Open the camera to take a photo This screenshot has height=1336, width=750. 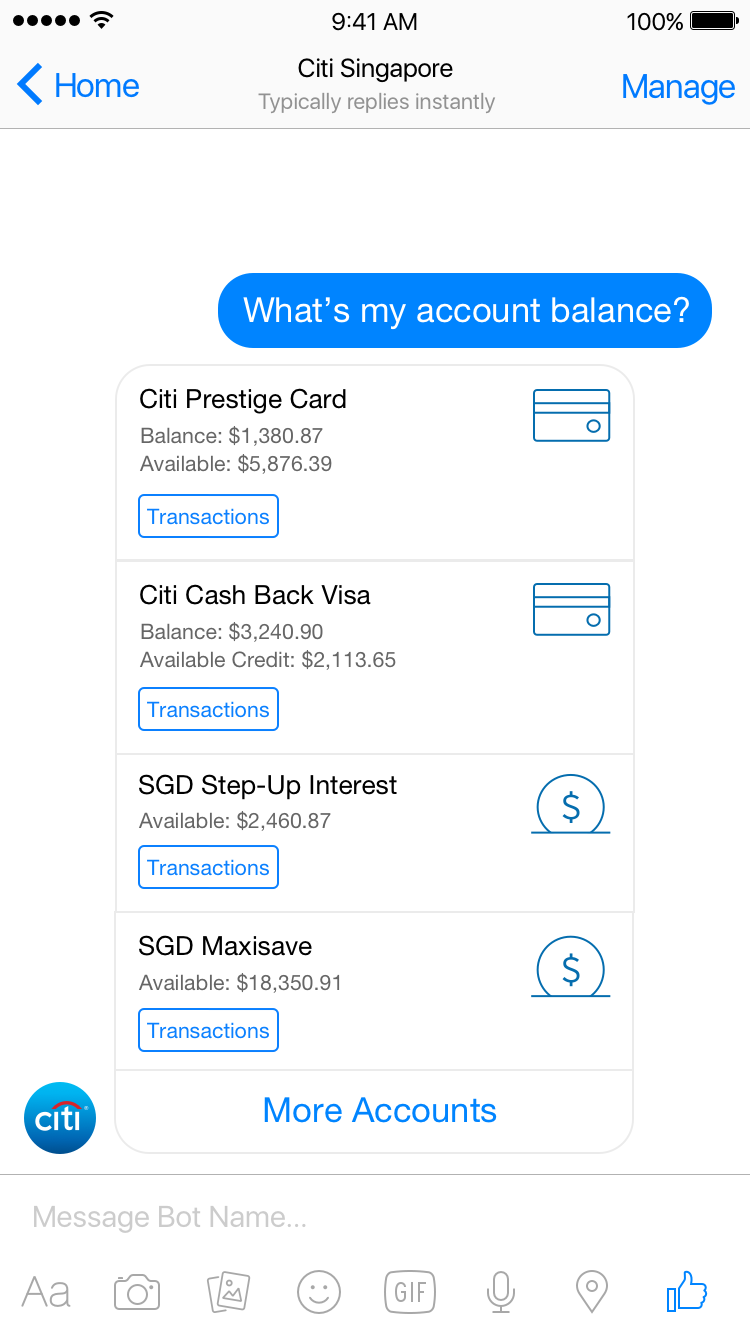click(x=137, y=1292)
